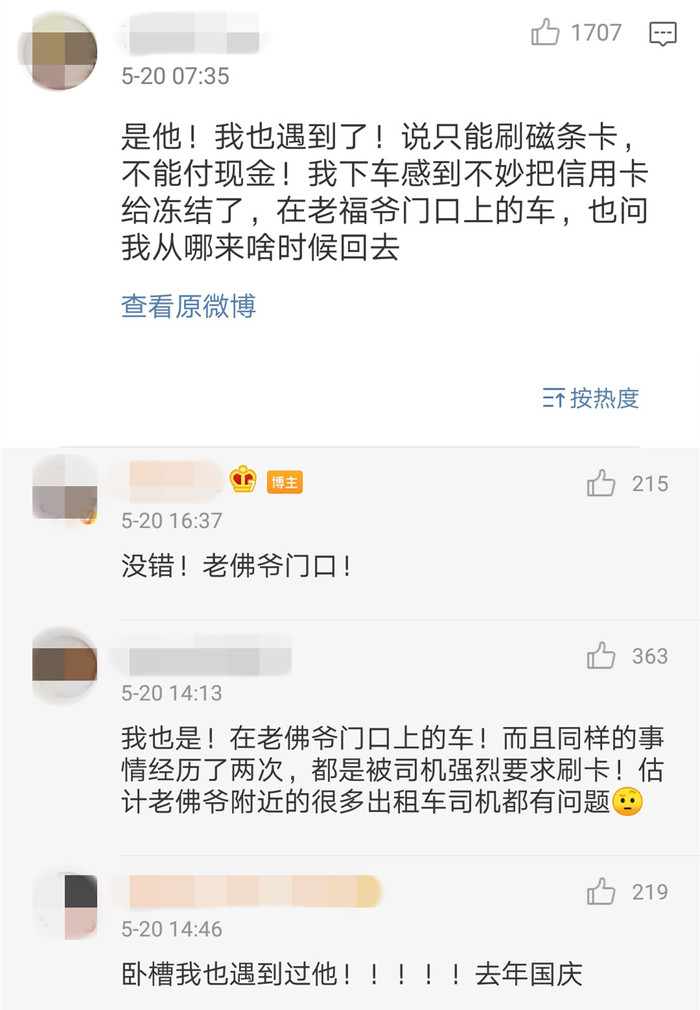Open the 查看原微博 link
The width and height of the screenshot is (700, 1010).
pyautogui.click(x=188, y=306)
